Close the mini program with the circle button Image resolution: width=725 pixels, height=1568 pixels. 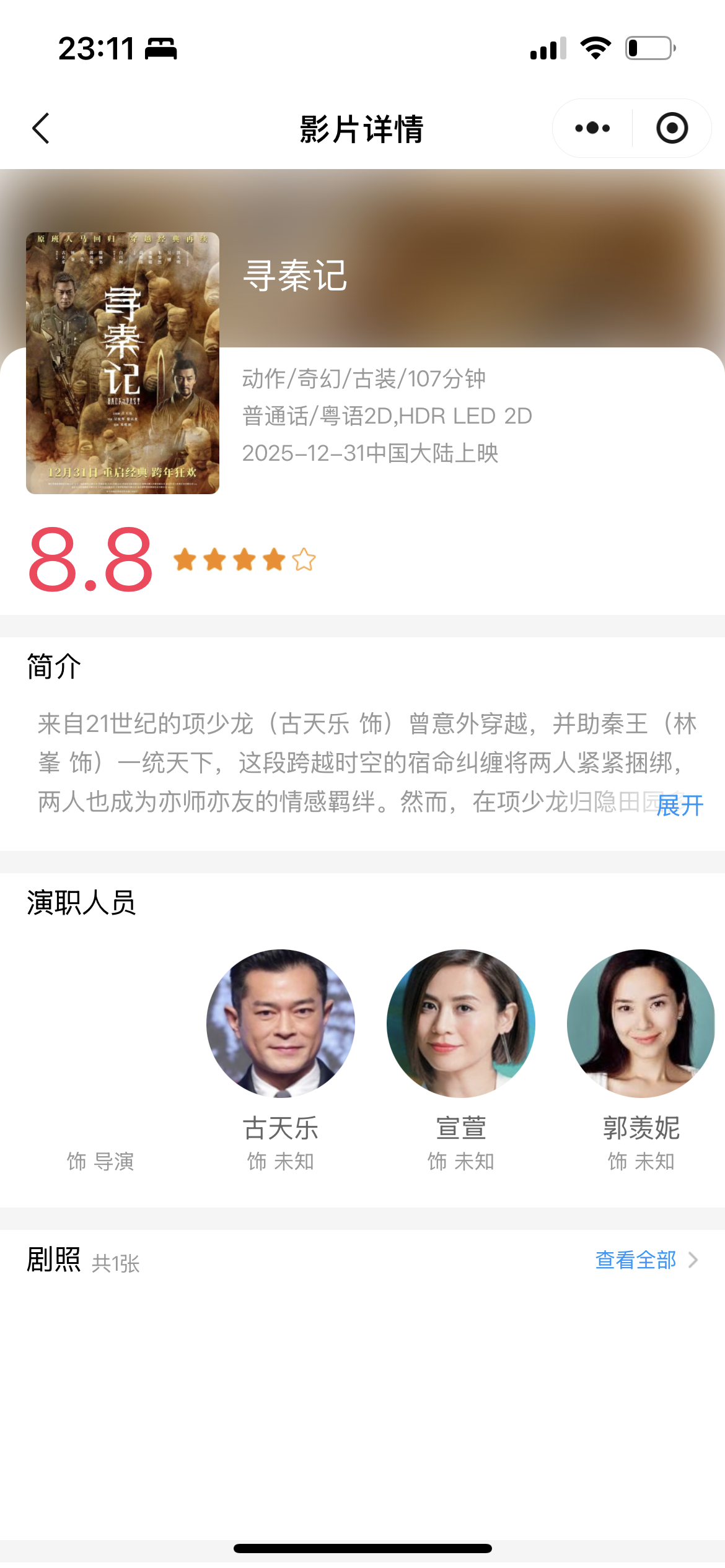pos(672,129)
